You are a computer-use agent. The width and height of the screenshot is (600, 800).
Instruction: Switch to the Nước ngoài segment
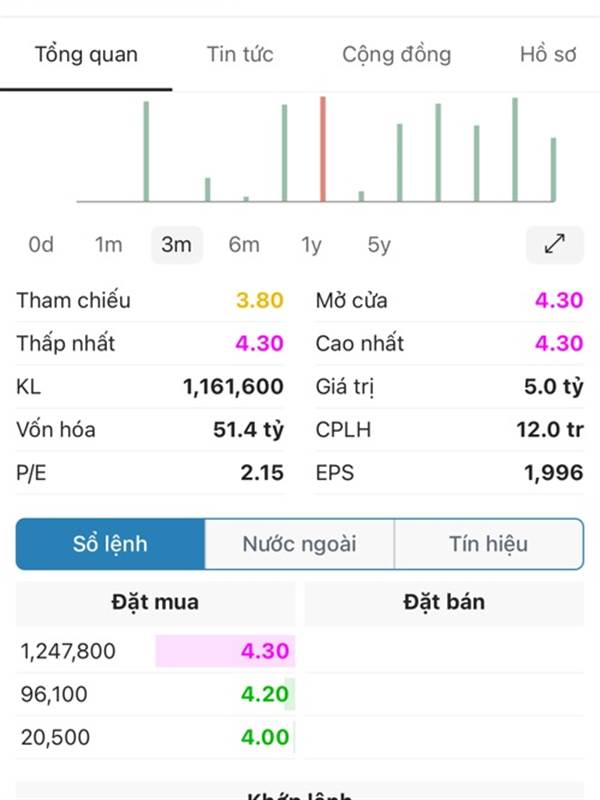299,544
